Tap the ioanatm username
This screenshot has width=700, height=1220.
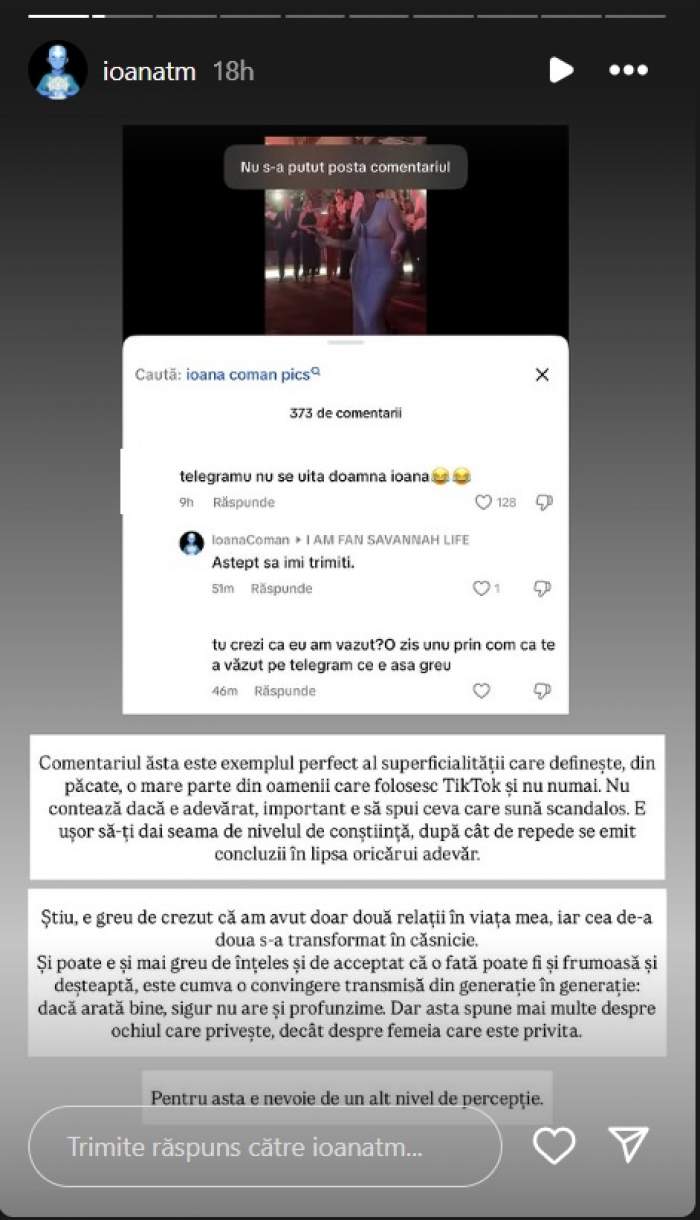click(x=150, y=71)
